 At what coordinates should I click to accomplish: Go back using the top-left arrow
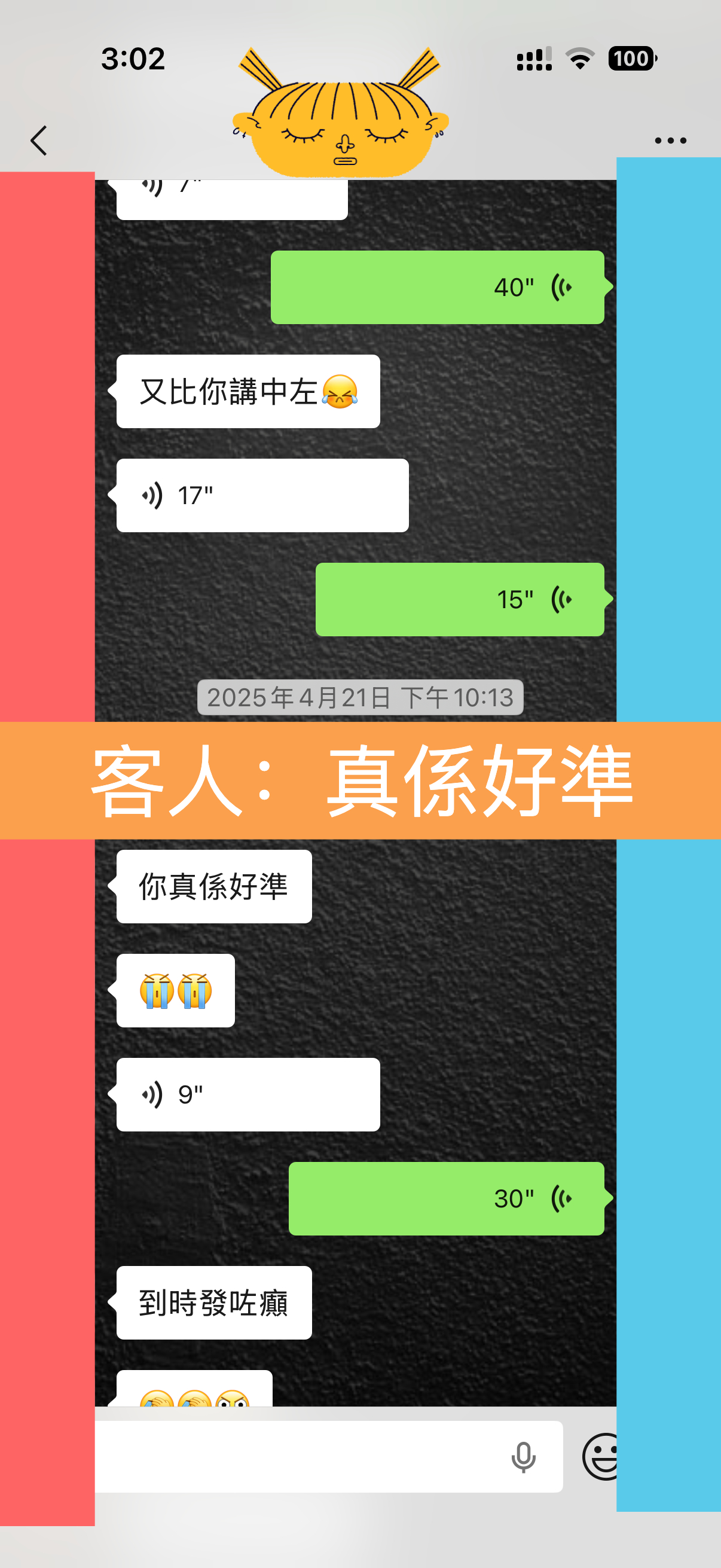click(39, 141)
